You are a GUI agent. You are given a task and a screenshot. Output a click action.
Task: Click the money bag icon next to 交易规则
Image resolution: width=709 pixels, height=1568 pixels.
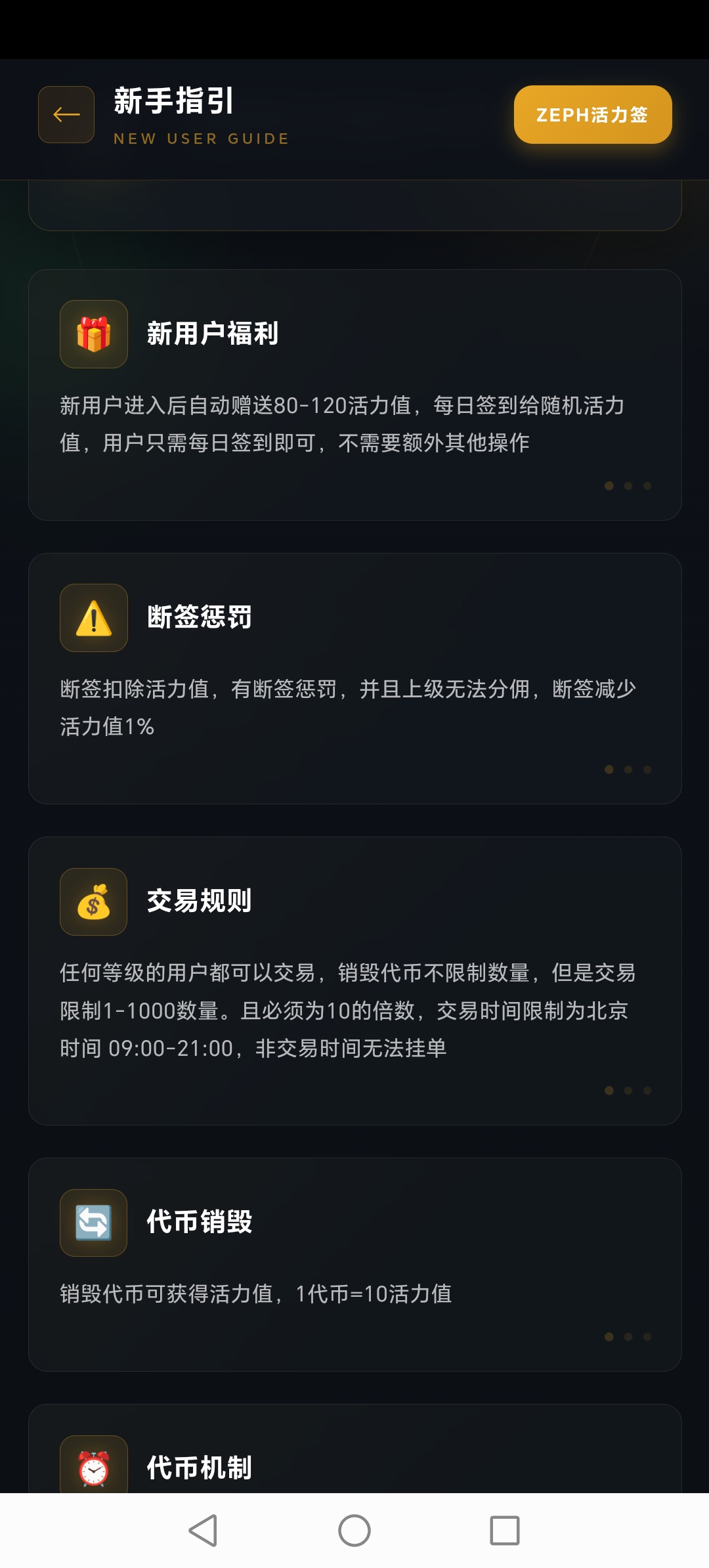tap(93, 902)
